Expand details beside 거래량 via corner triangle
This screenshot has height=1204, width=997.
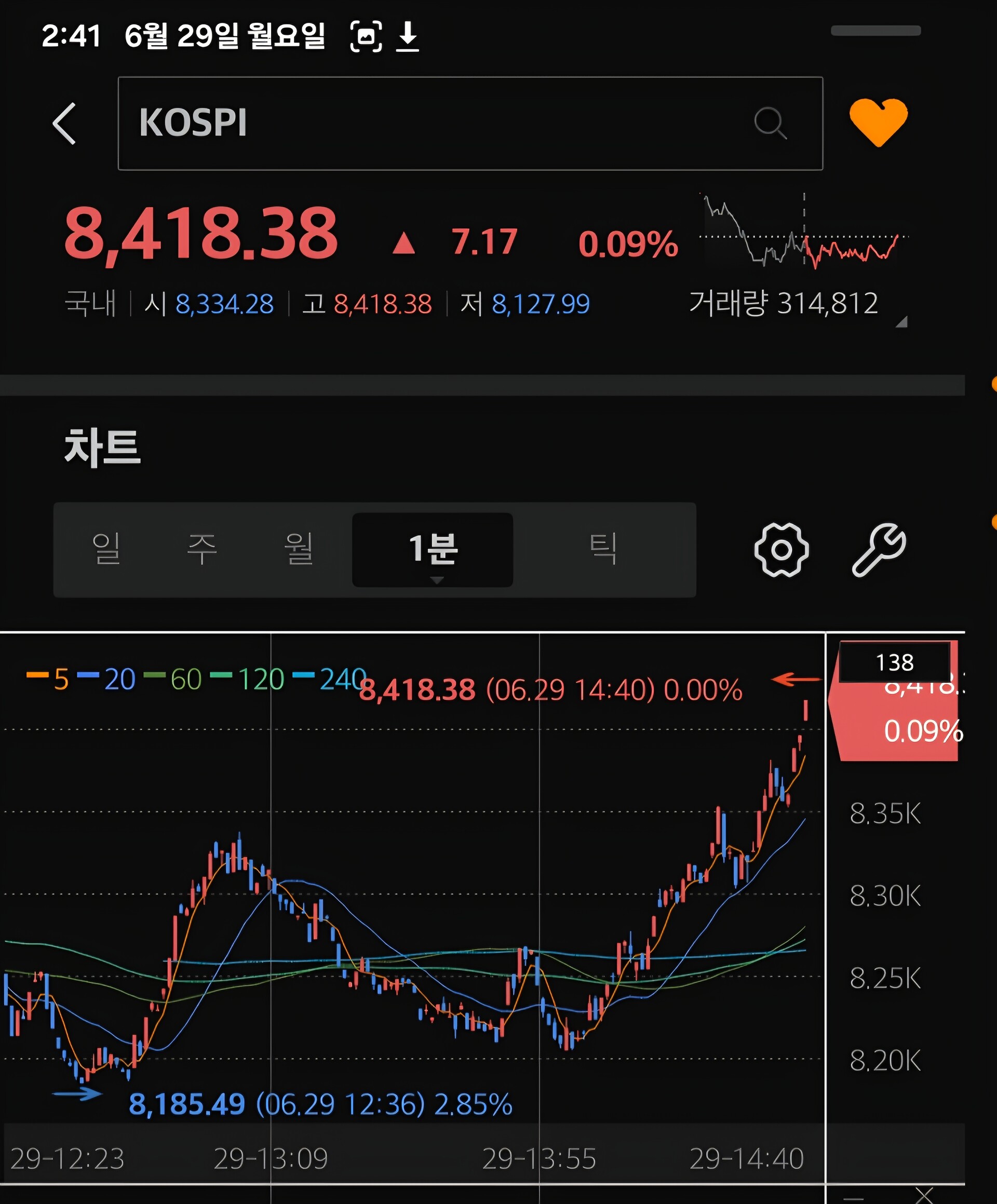(901, 322)
